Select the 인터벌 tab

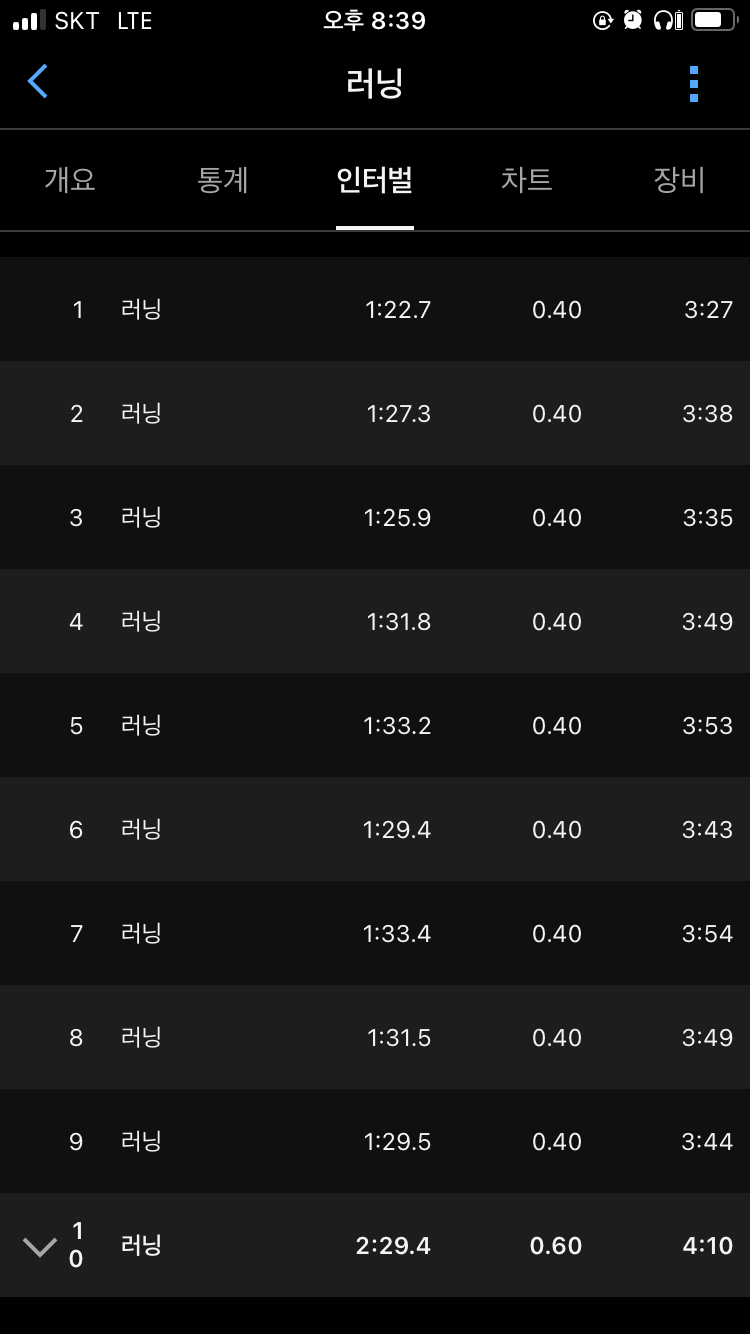click(x=375, y=180)
